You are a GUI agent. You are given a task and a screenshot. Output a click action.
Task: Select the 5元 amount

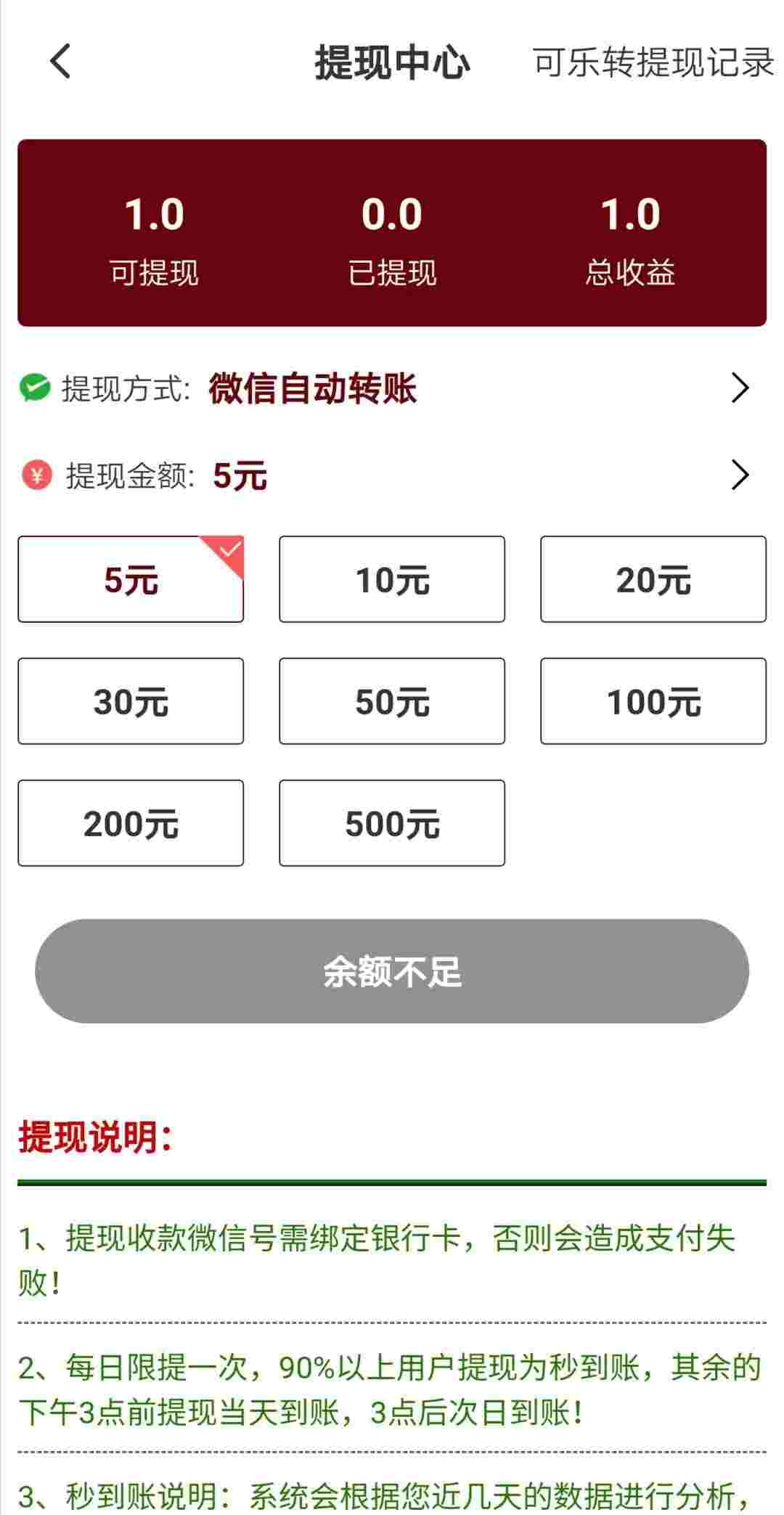pyautogui.click(x=131, y=579)
